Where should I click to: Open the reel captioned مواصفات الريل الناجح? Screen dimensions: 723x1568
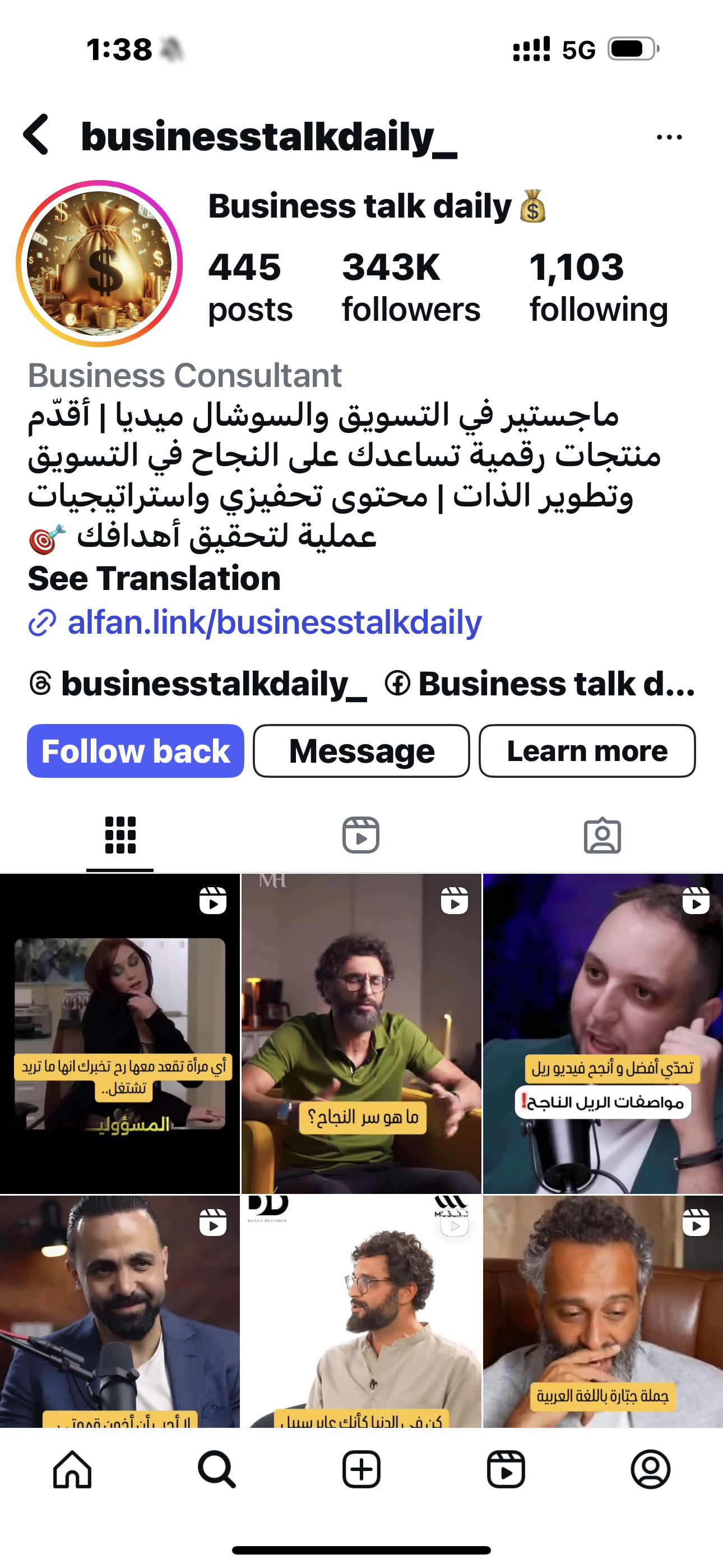point(602,1033)
